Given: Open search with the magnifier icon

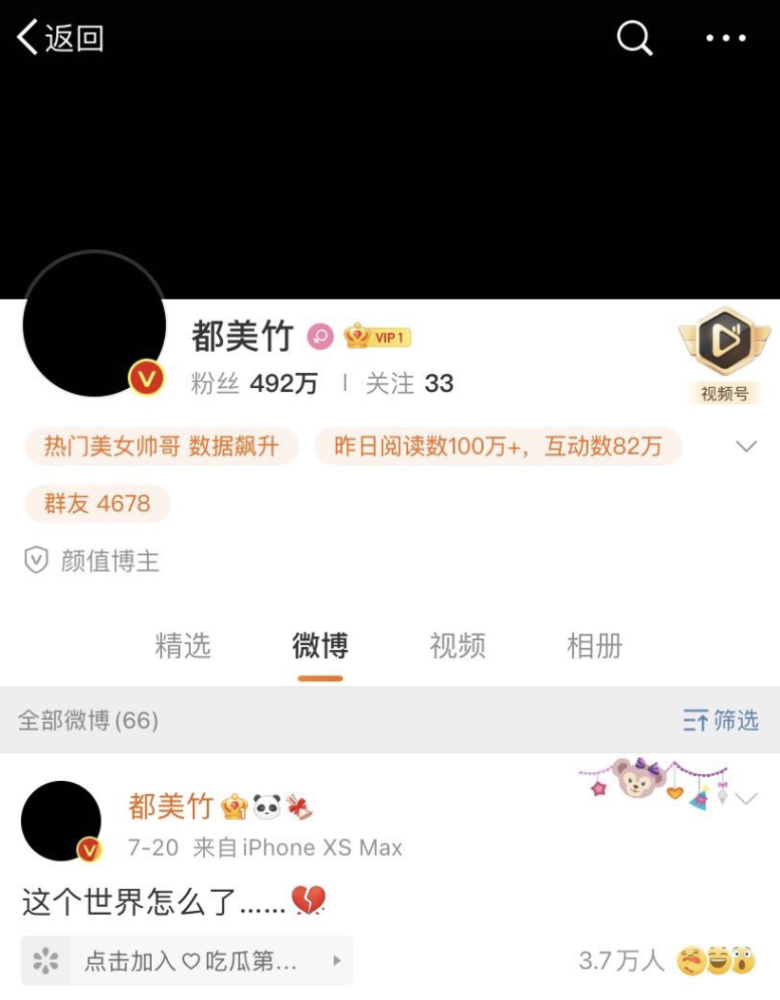Looking at the screenshot, I should pos(634,38).
